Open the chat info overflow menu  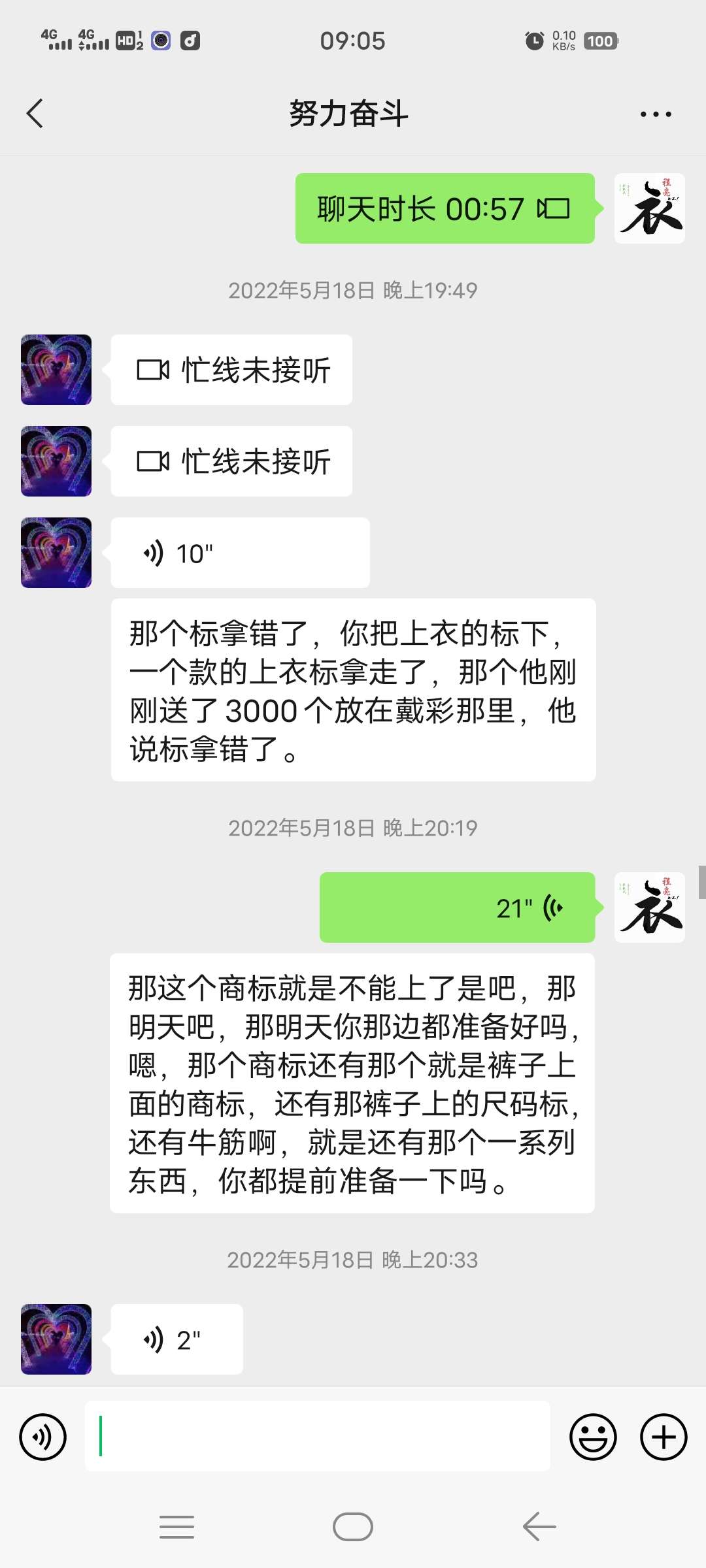tap(655, 114)
